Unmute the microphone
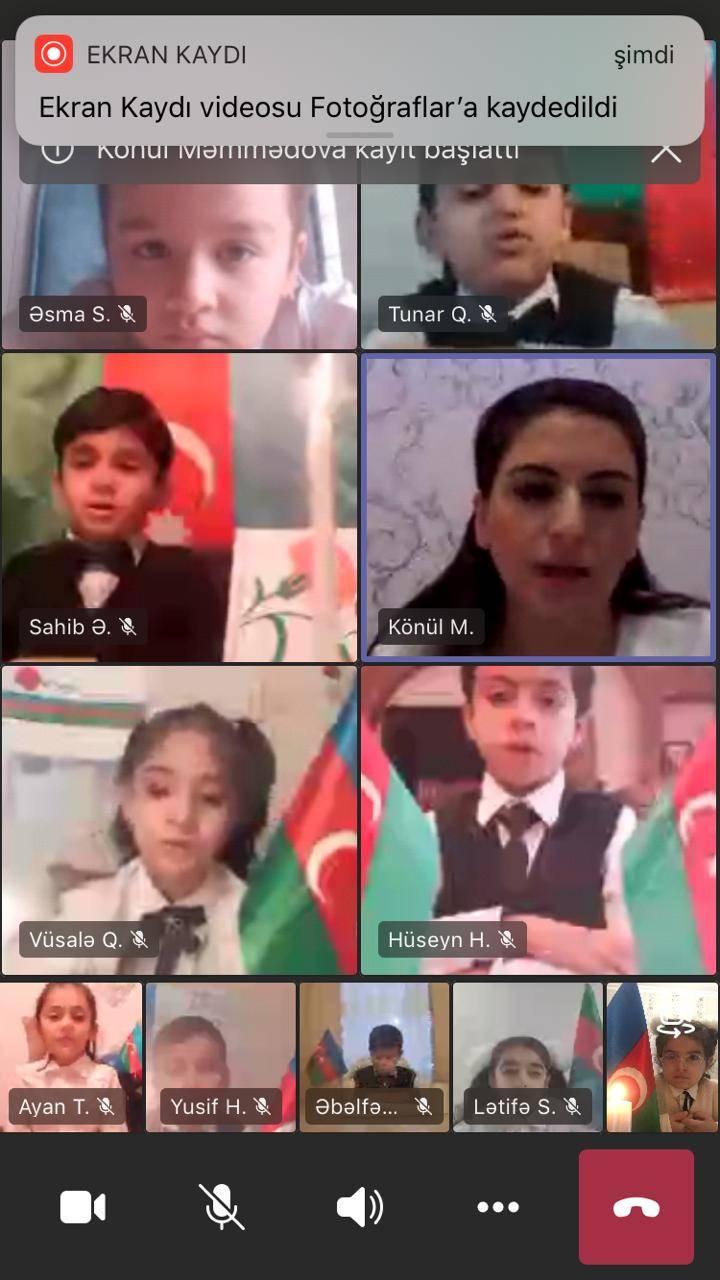Viewport: 720px width, 1280px height. [221, 1207]
